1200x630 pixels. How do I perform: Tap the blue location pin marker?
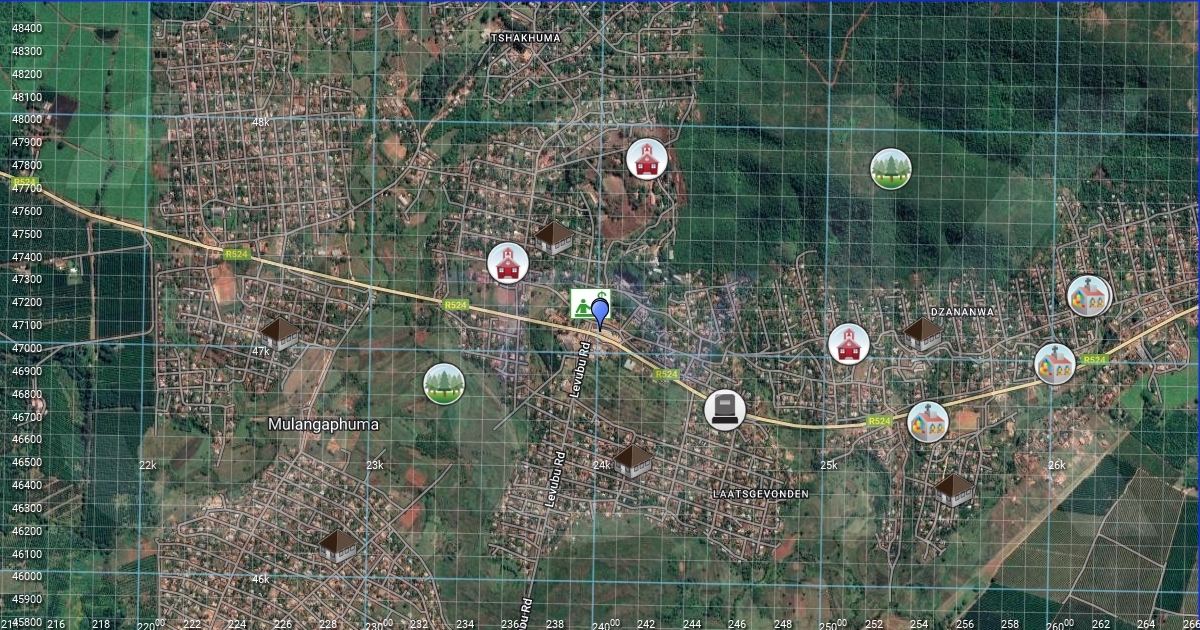coord(600,312)
